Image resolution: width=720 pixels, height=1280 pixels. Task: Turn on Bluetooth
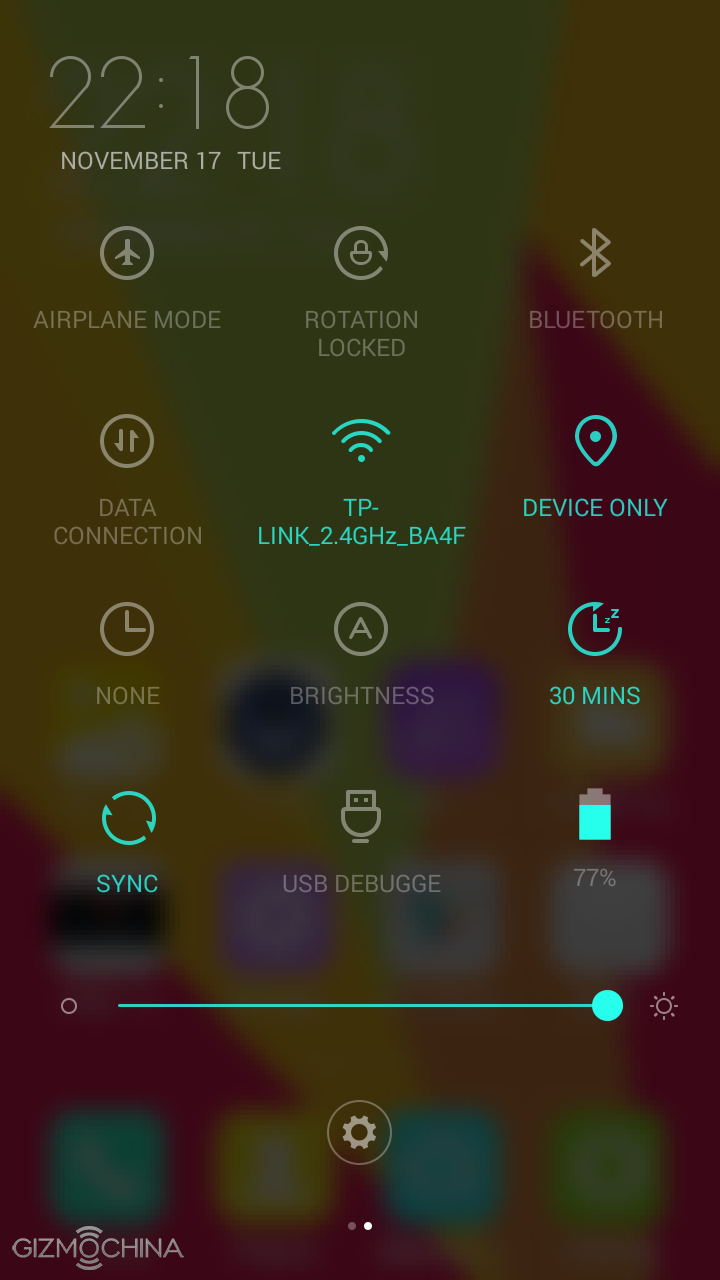coord(595,253)
